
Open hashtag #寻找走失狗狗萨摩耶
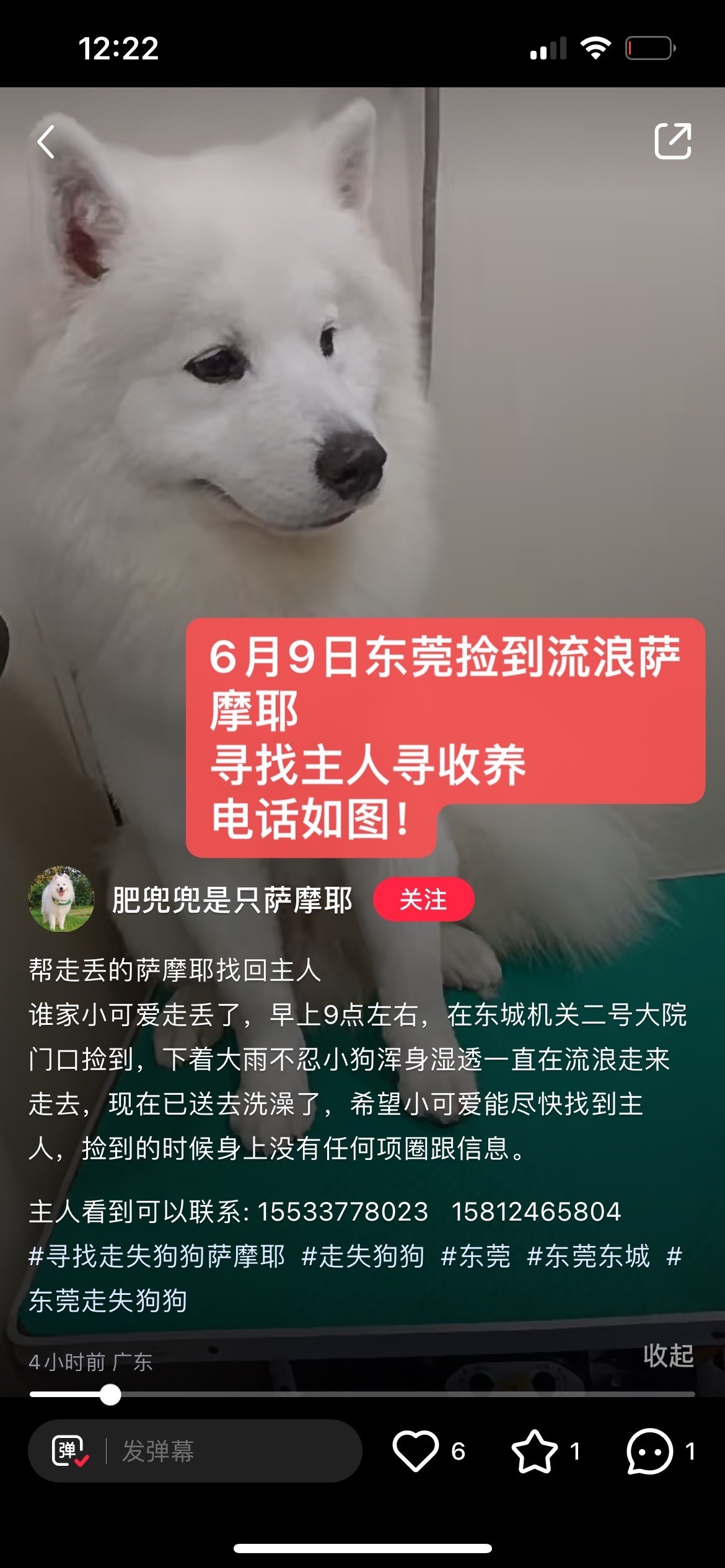point(157,1256)
